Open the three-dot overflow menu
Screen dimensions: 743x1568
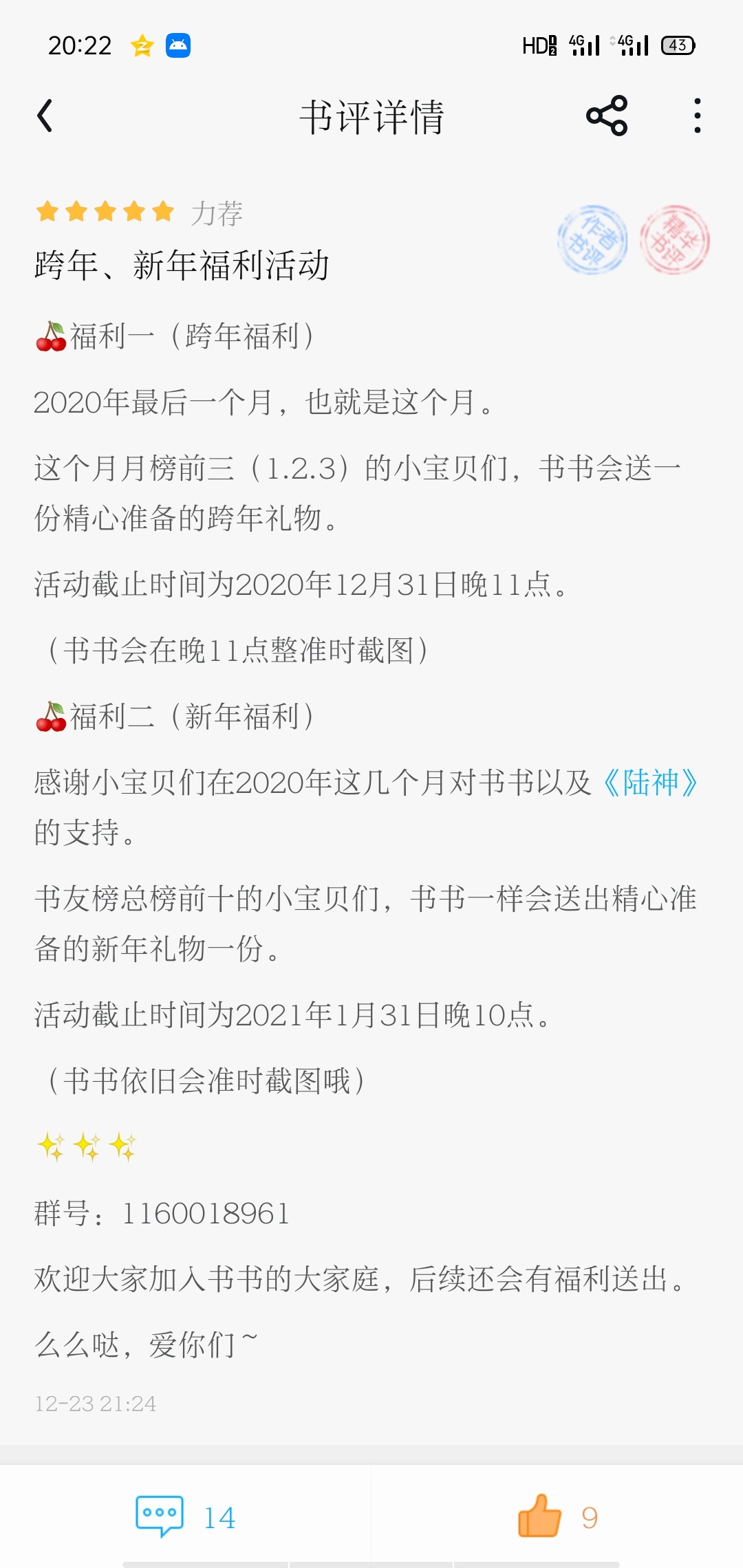tap(697, 116)
